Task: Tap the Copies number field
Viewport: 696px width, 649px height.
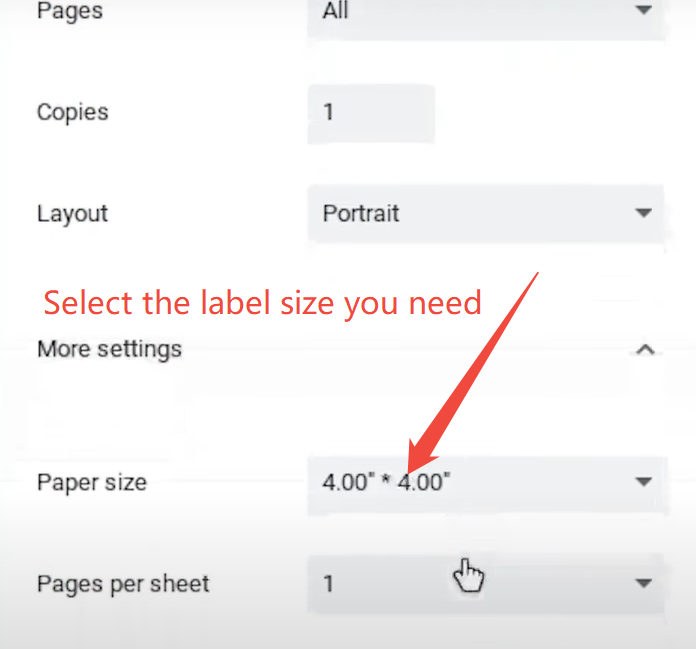Action: tap(371, 112)
